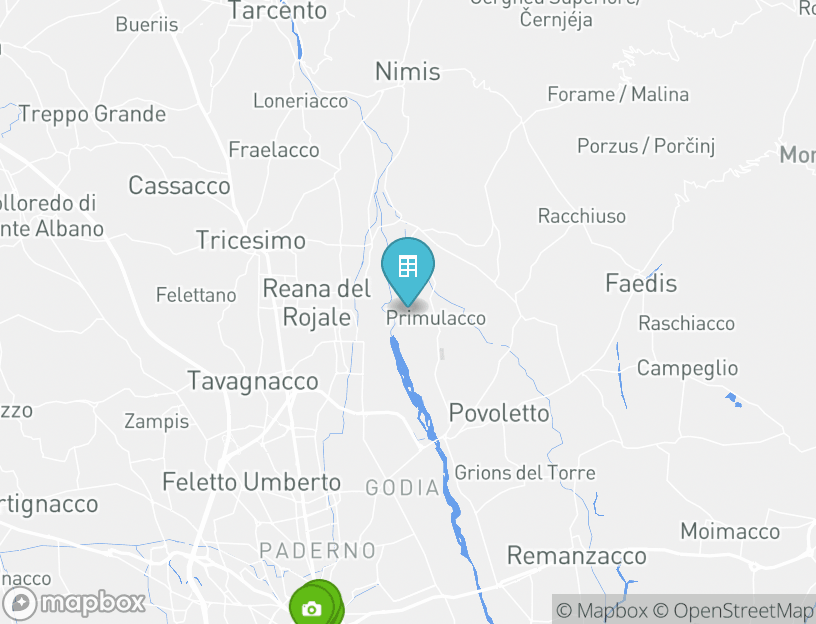Open the OpenStreetMap attribution link
The width and height of the screenshot is (816, 624).
[735, 610]
